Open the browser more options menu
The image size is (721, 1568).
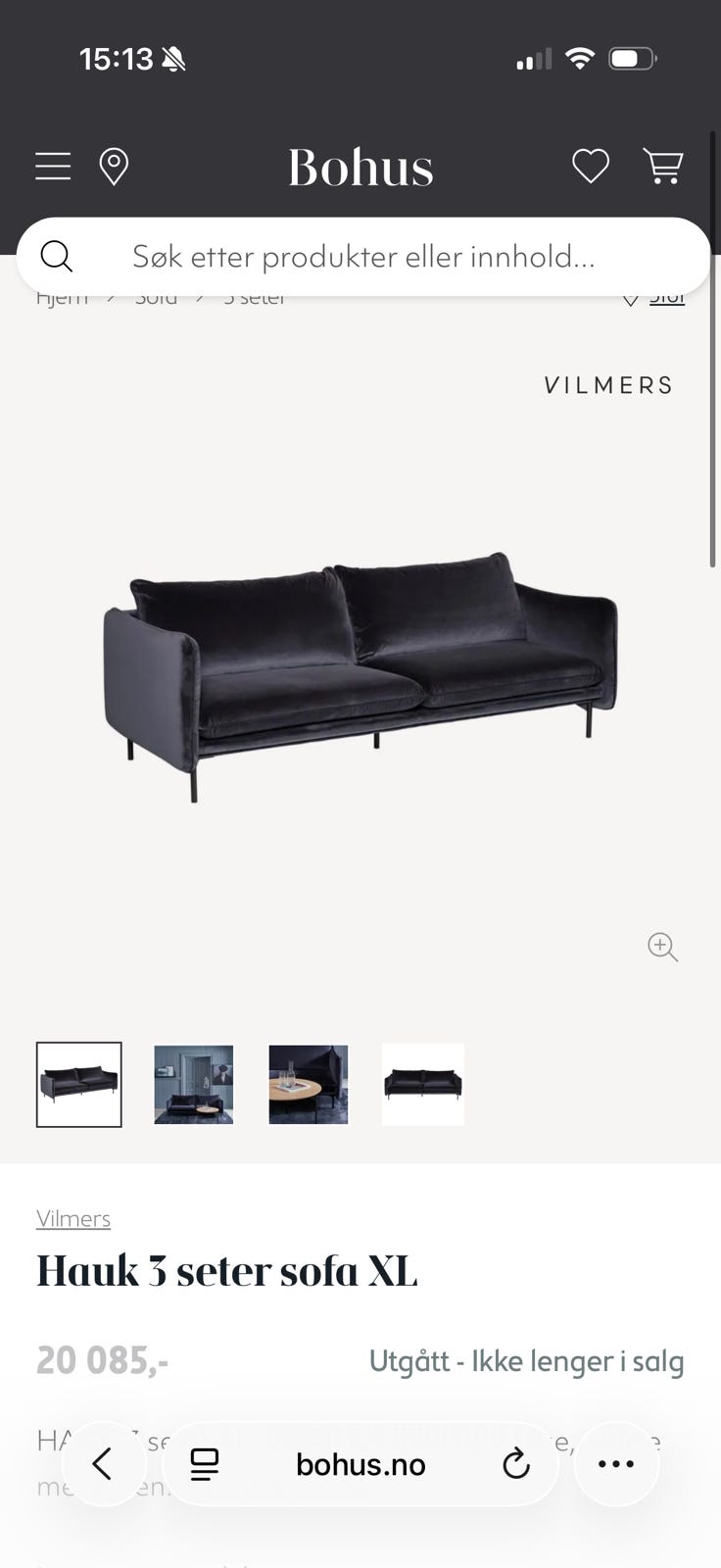[616, 1464]
